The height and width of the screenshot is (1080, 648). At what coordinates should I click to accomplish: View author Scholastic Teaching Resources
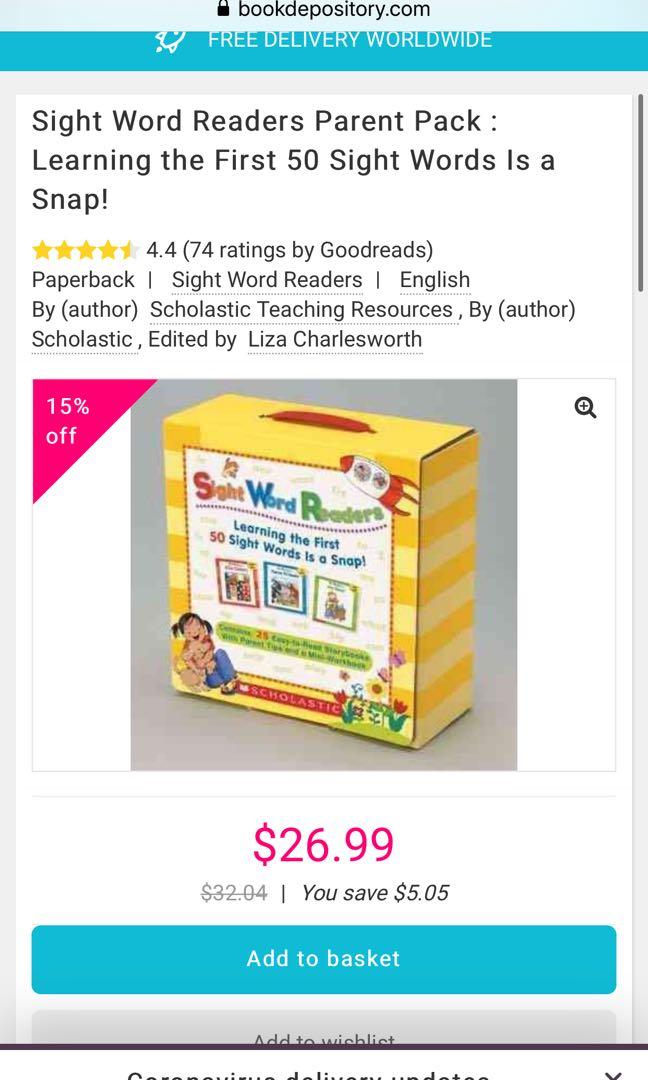(x=301, y=310)
